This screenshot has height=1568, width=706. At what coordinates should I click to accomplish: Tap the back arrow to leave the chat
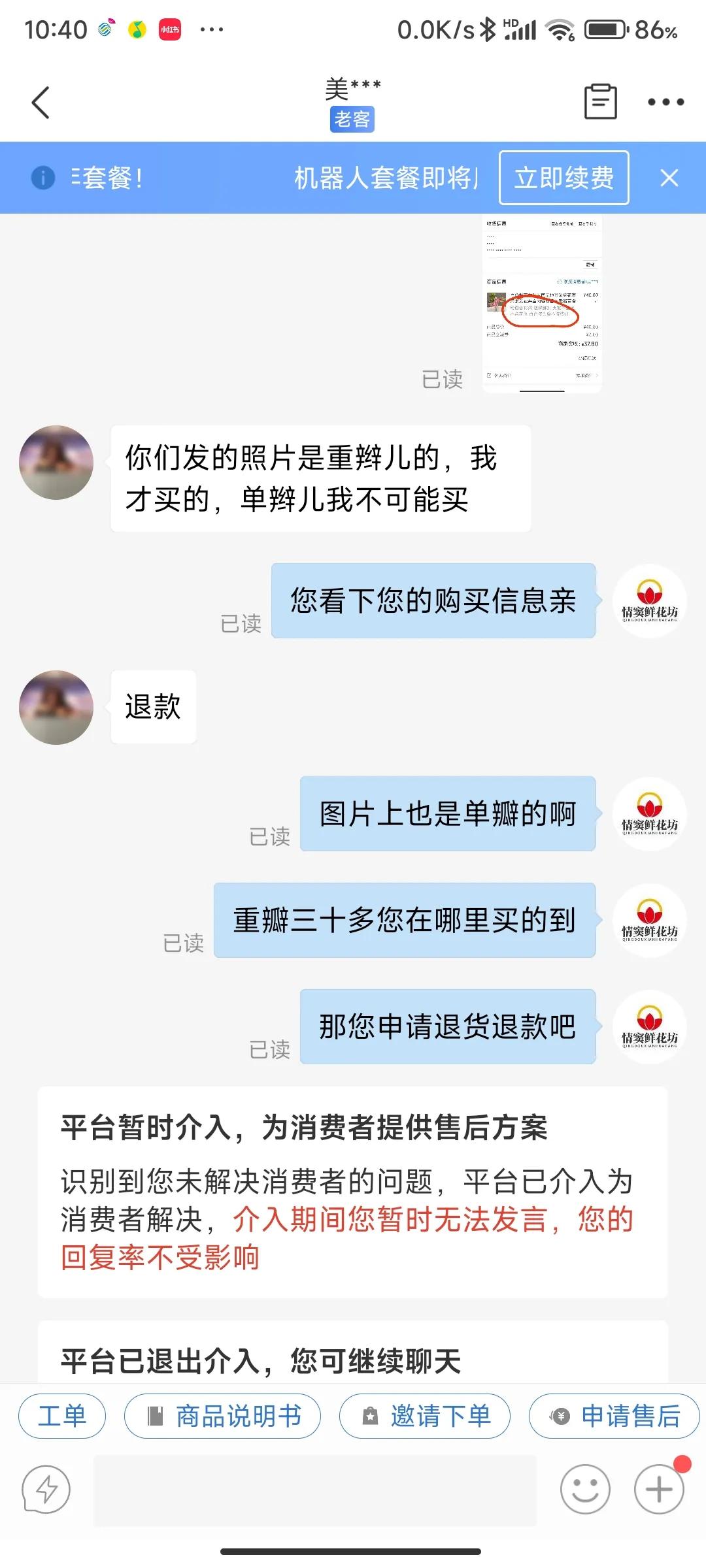coord(41,102)
